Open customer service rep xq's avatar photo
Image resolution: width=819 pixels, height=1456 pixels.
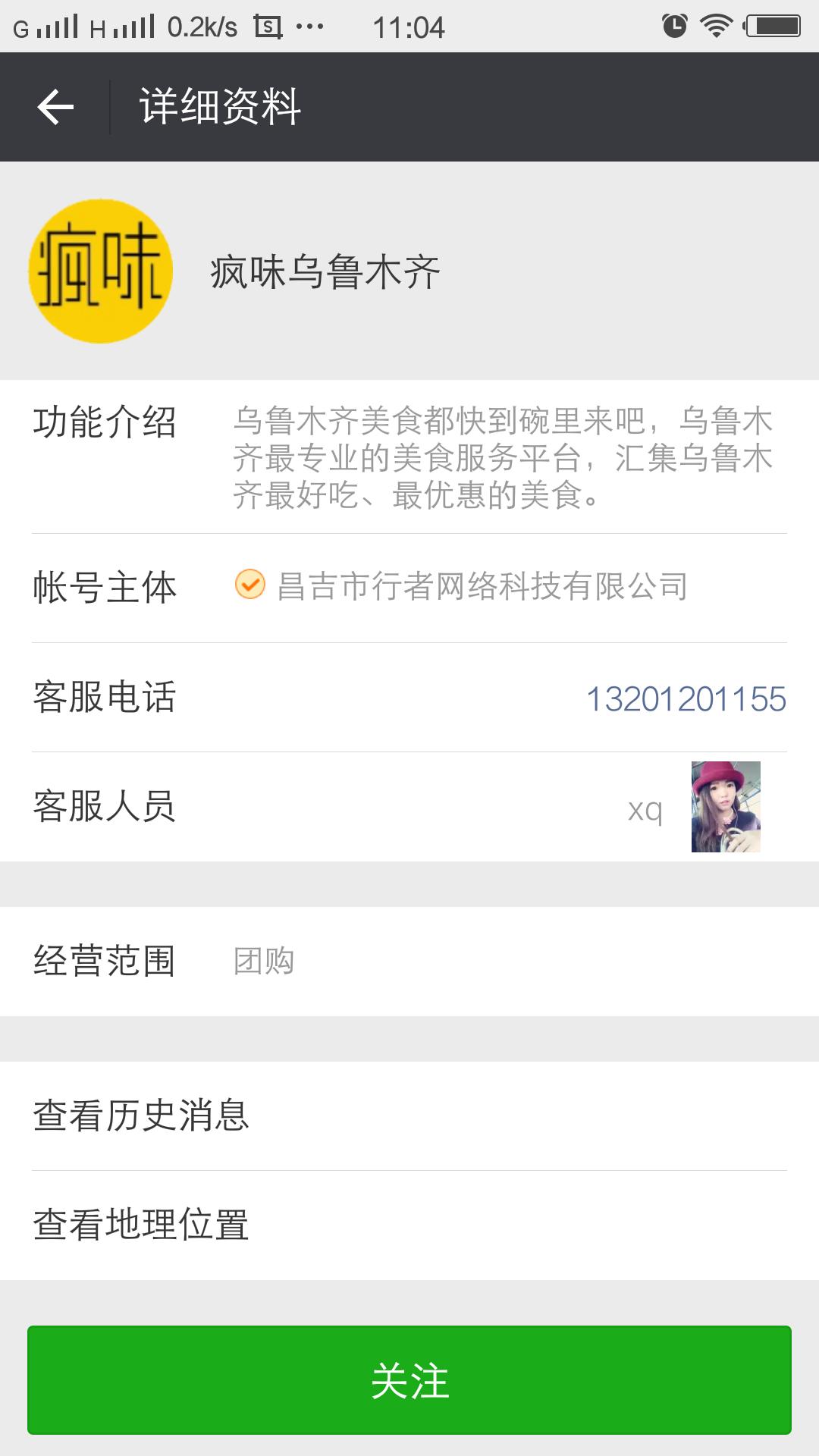pos(724,808)
